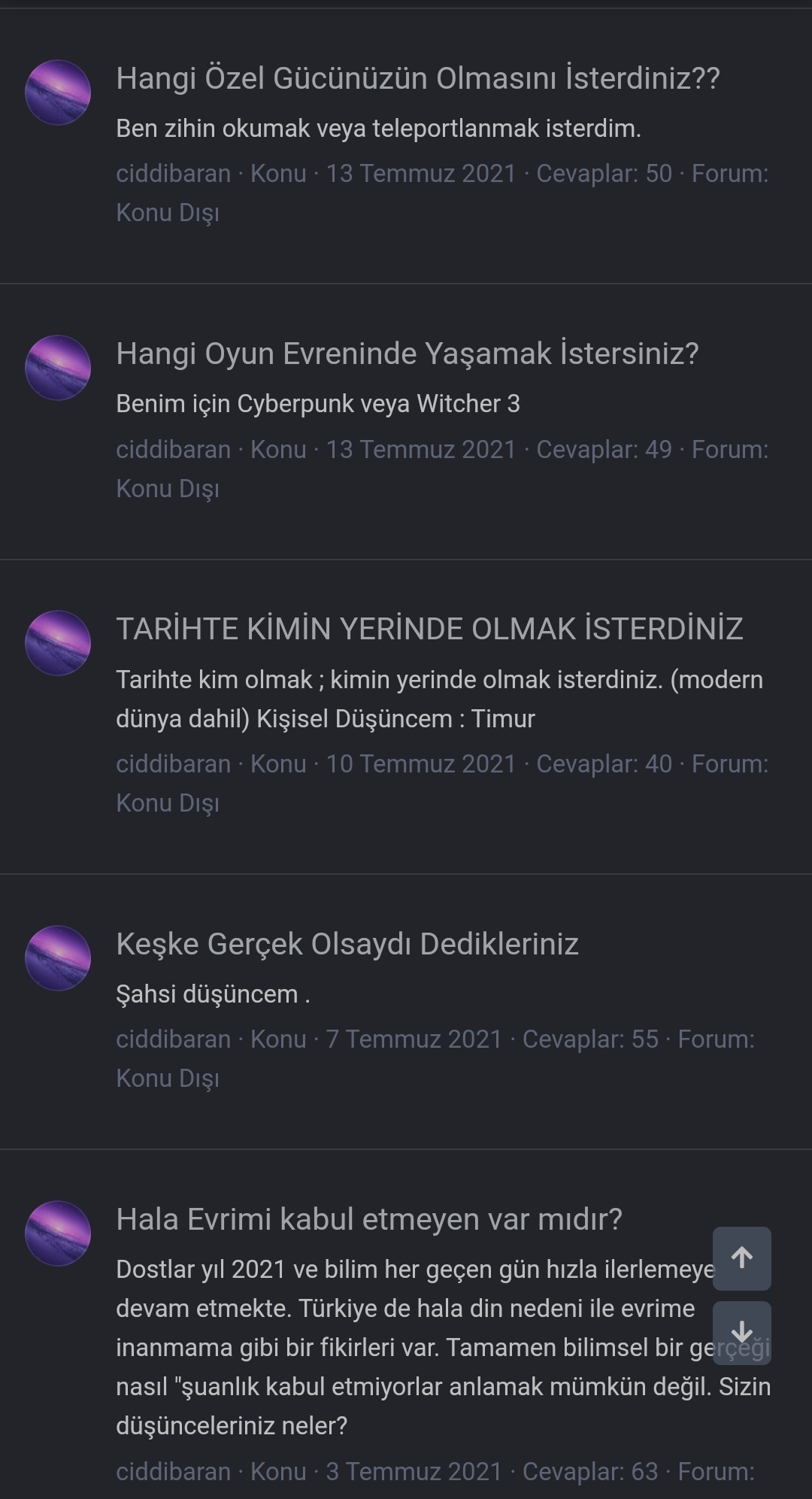
Task: Tap the avatar next to the superpower thread
Action: click(x=58, y=93)
